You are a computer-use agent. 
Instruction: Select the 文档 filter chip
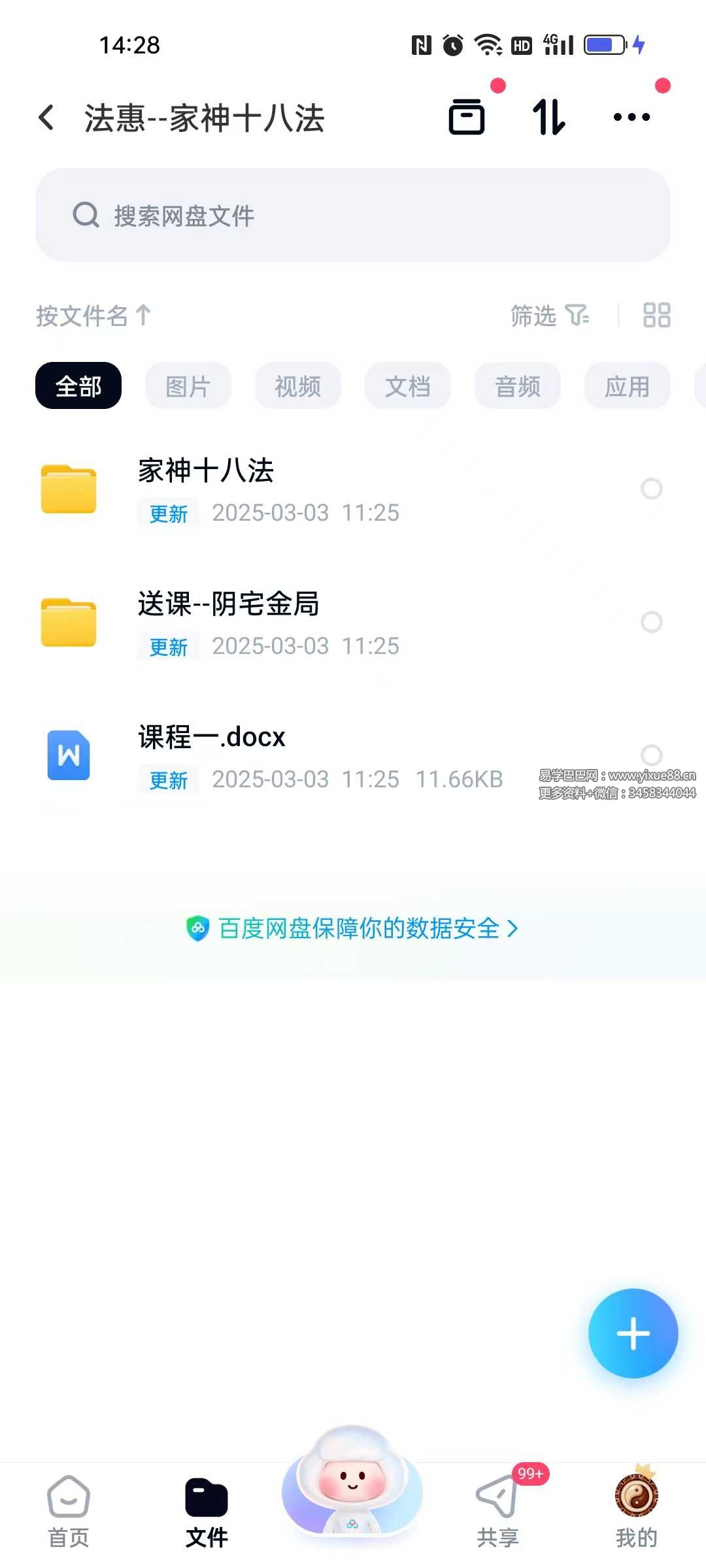pos(408,386)
